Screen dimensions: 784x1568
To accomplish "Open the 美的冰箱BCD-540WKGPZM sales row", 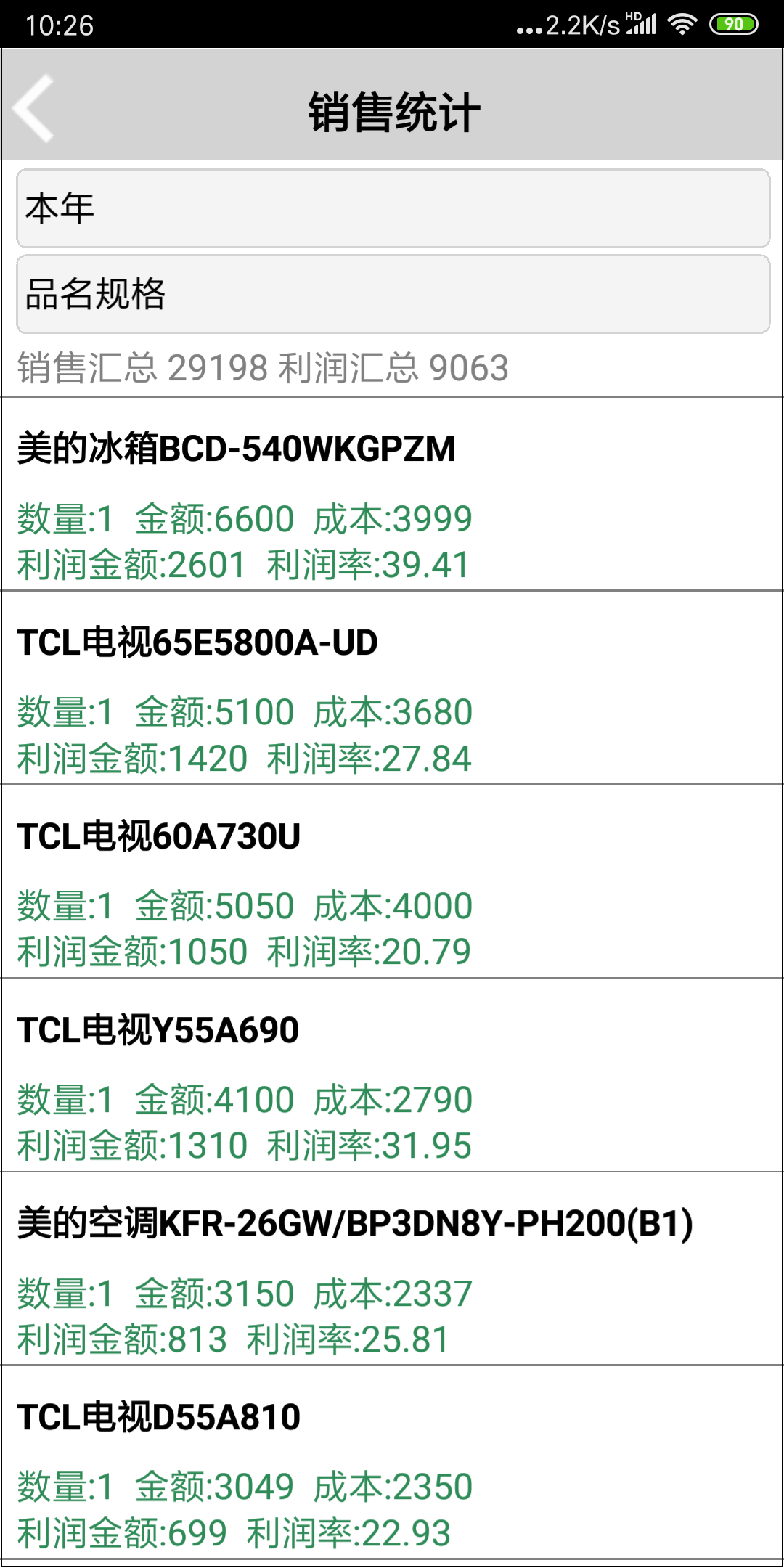I will 392,494.
